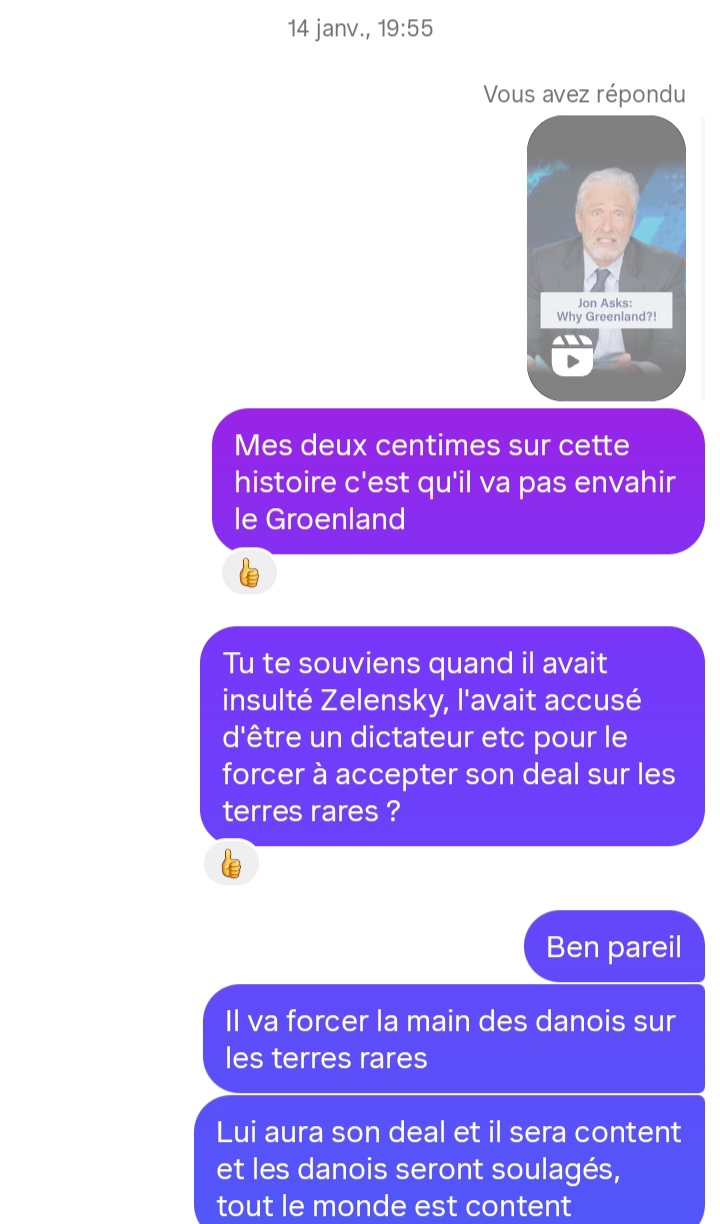Open the shared reel 'Jon Asks: Why Greenland?!'

point(606,258)
